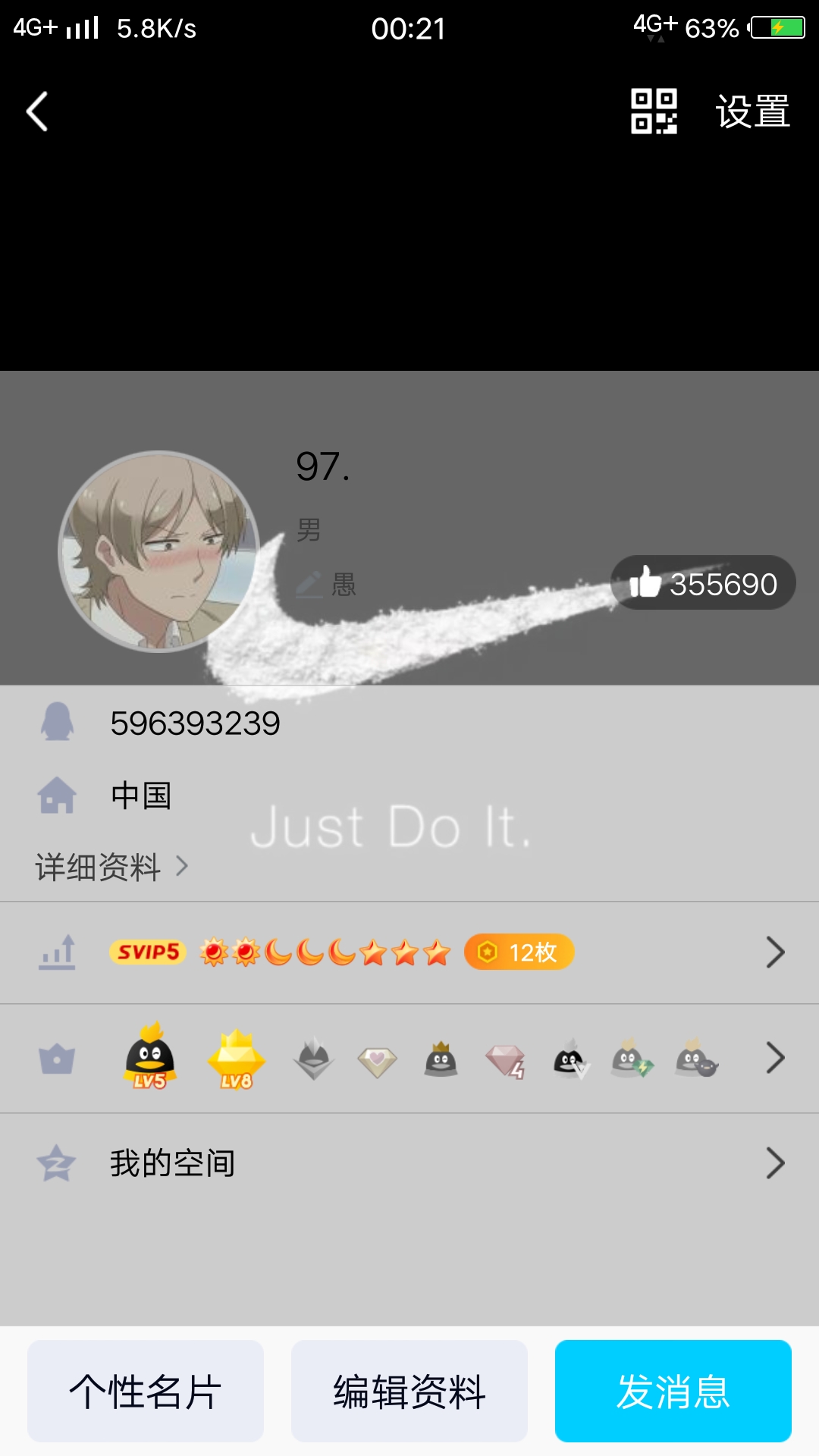Image resolution: width=819 pixels, height=1456 pixels.
Task: Tap the profile avatar picture
Action: coord(159,551)
